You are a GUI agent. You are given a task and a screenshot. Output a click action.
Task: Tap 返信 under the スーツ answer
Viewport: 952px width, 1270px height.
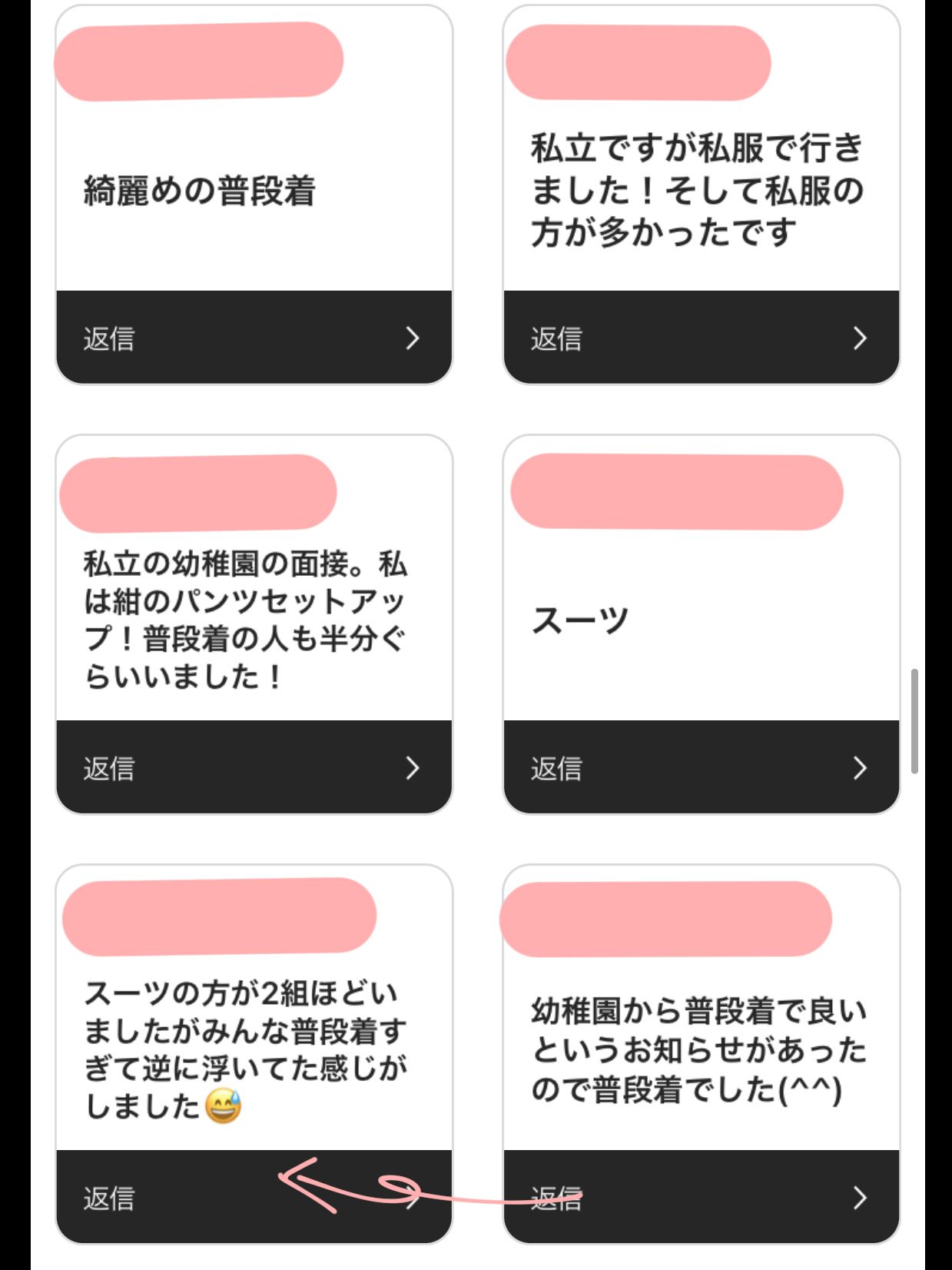[x=701, y=767]
